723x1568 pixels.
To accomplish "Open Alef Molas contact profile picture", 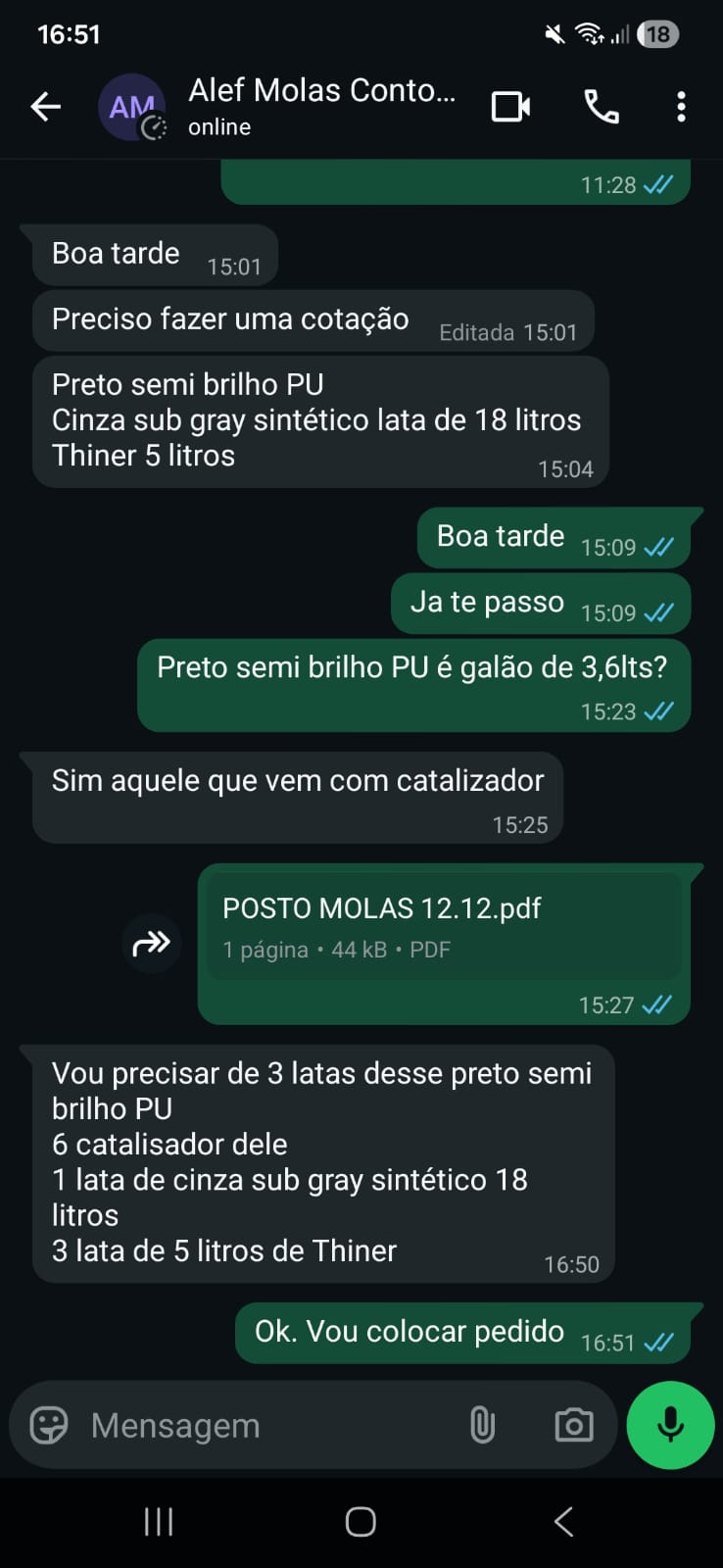I will click(131, 107).
